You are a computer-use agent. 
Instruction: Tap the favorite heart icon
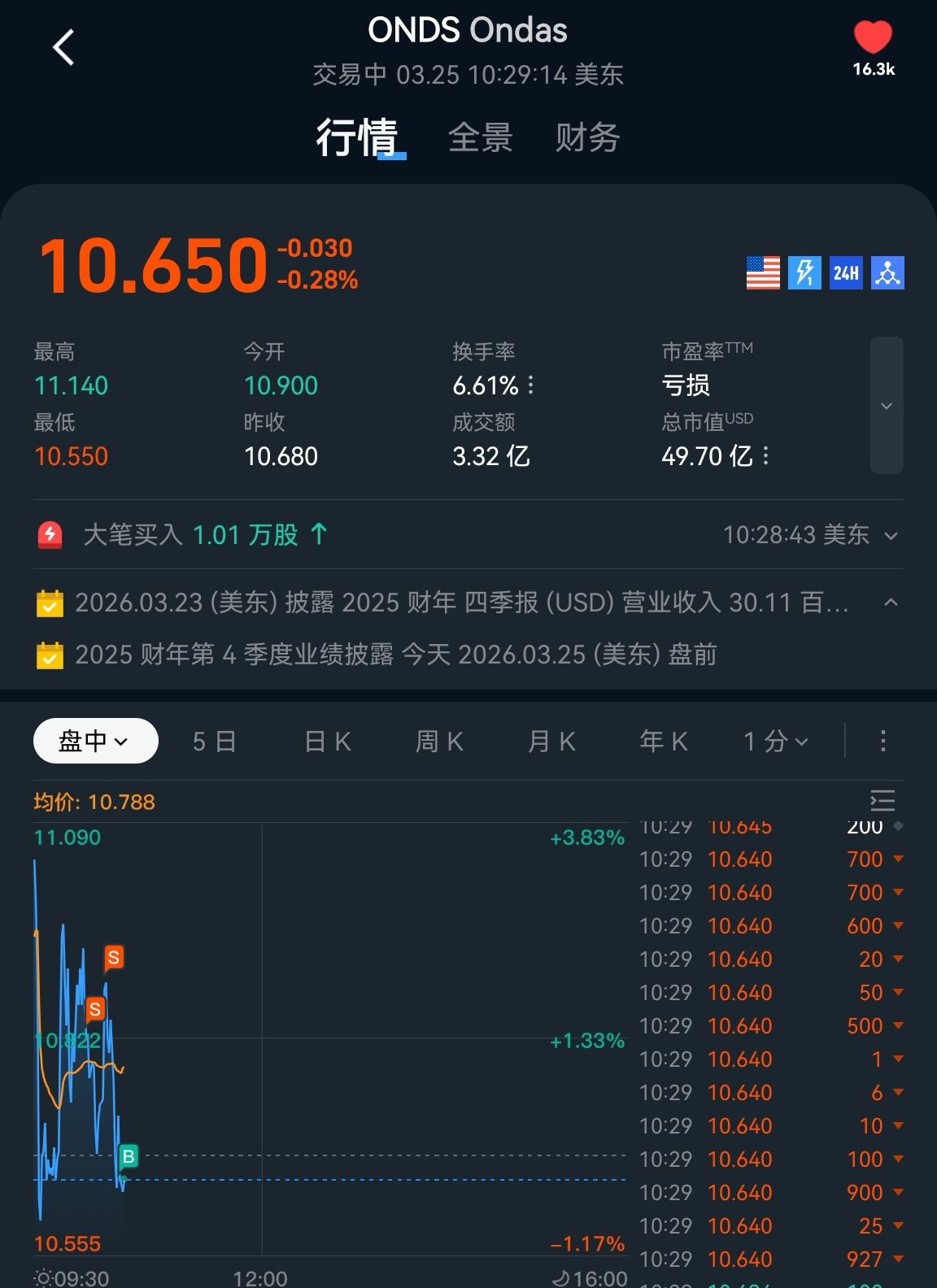coord(873,37)
